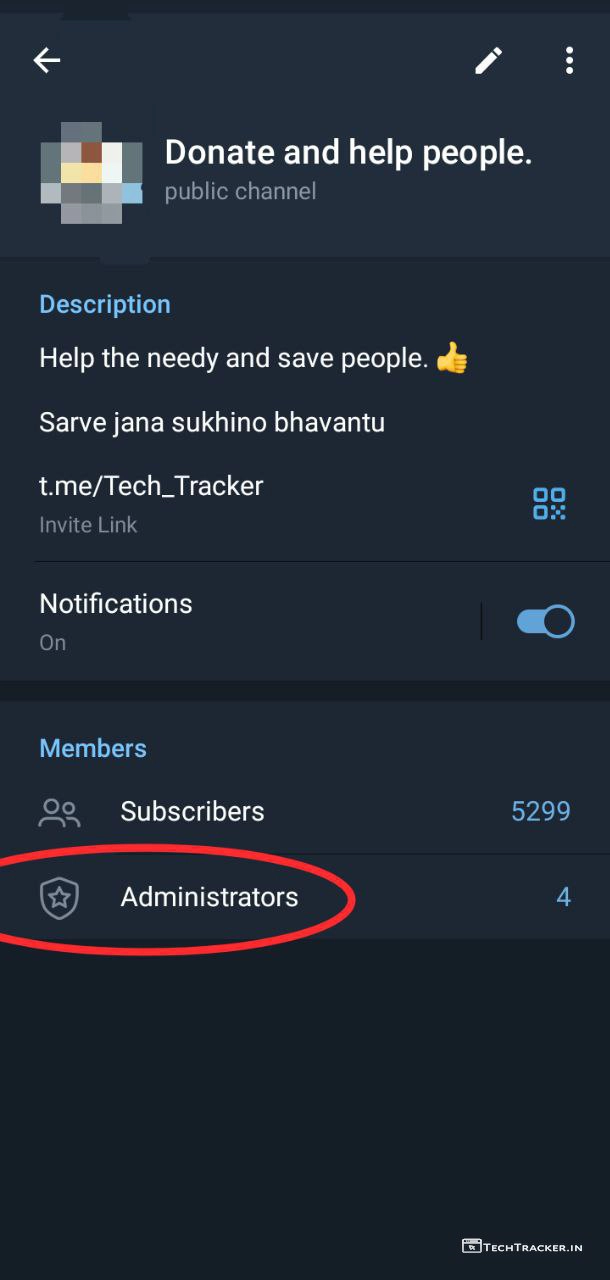The width and height of the screenshot is (610, 1280).
Task: Go back using the top arrow
Action: pos(47,61)
